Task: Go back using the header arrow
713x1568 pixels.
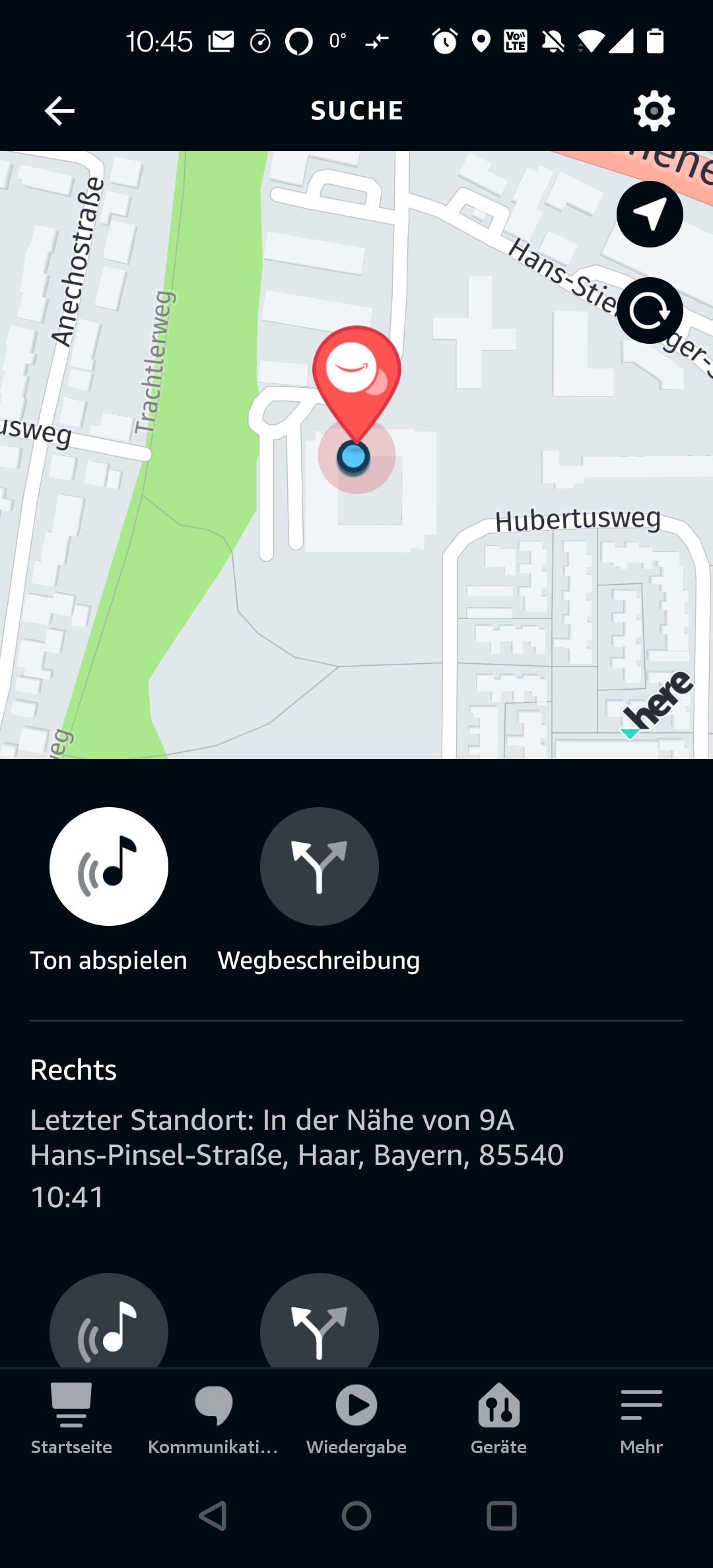Action: click(59, 111)
